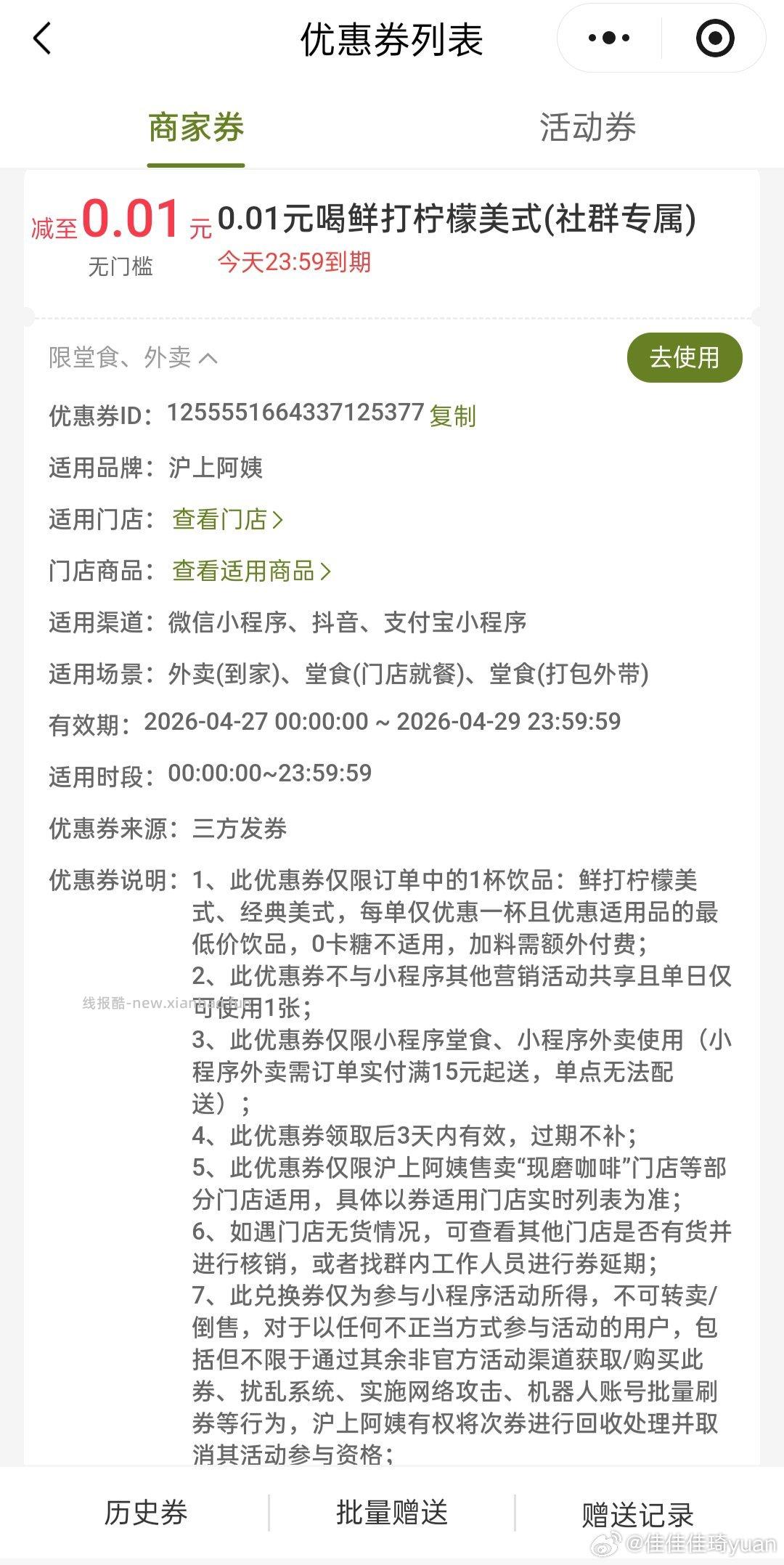
Task: Expand the product list arrow beside 查看适用商品
Action: coord(327,572)
